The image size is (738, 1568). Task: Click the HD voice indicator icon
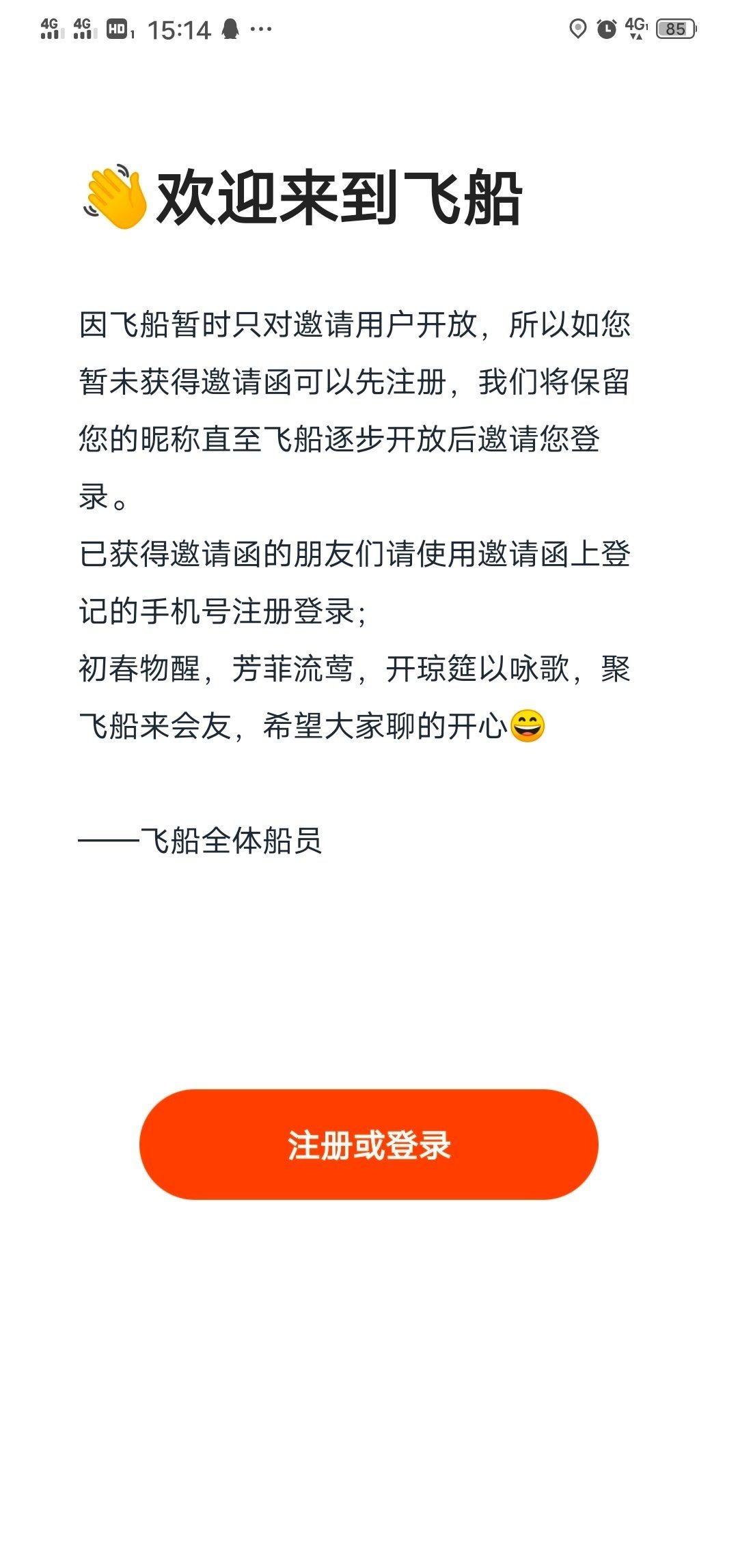(x=118, y=27)
